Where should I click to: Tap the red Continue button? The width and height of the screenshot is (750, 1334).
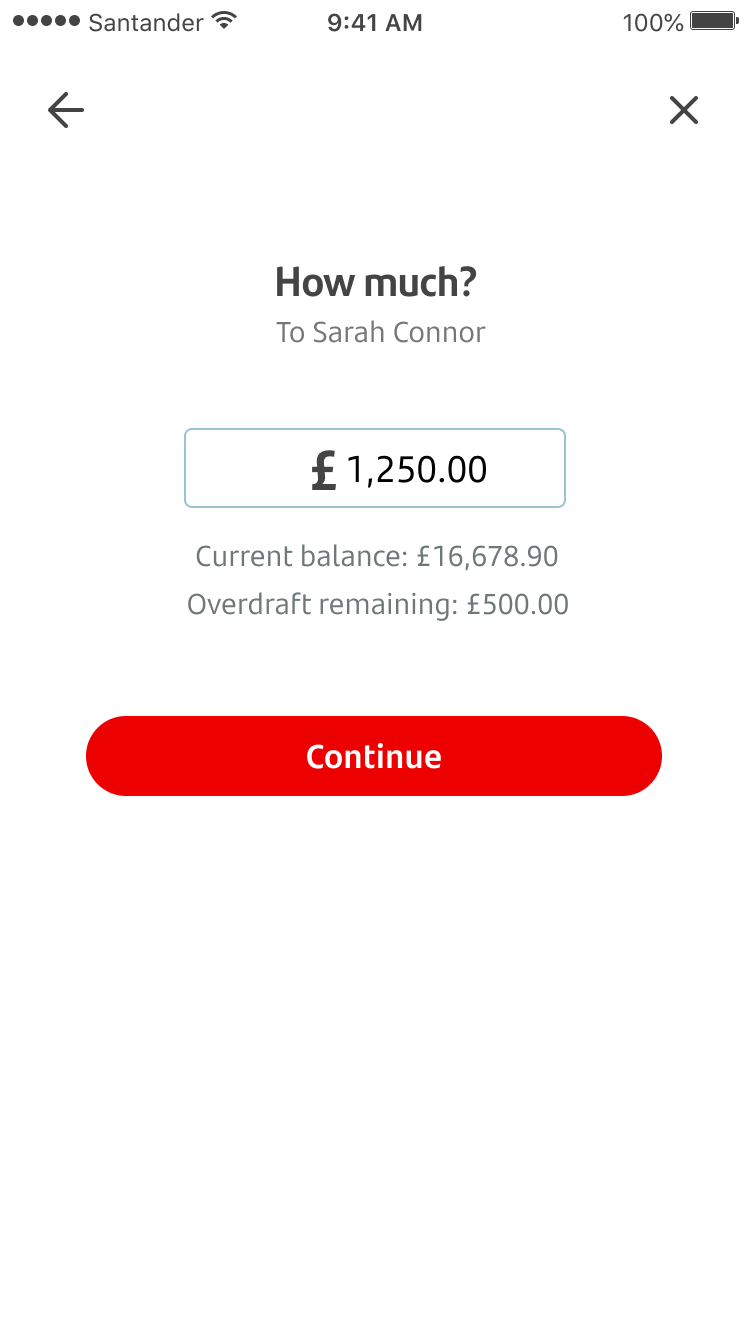[x=374, y=756]
